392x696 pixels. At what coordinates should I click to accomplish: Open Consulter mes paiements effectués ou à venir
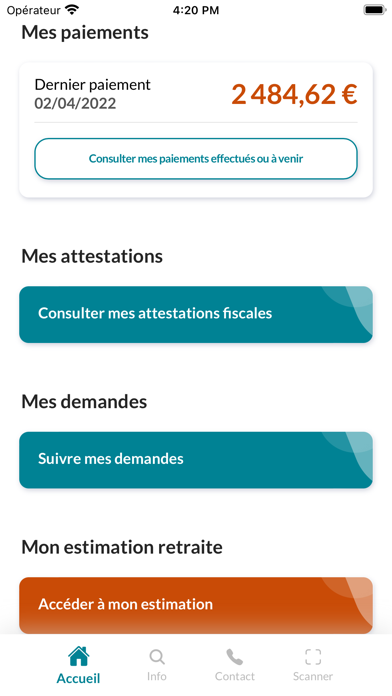[196, 159]
